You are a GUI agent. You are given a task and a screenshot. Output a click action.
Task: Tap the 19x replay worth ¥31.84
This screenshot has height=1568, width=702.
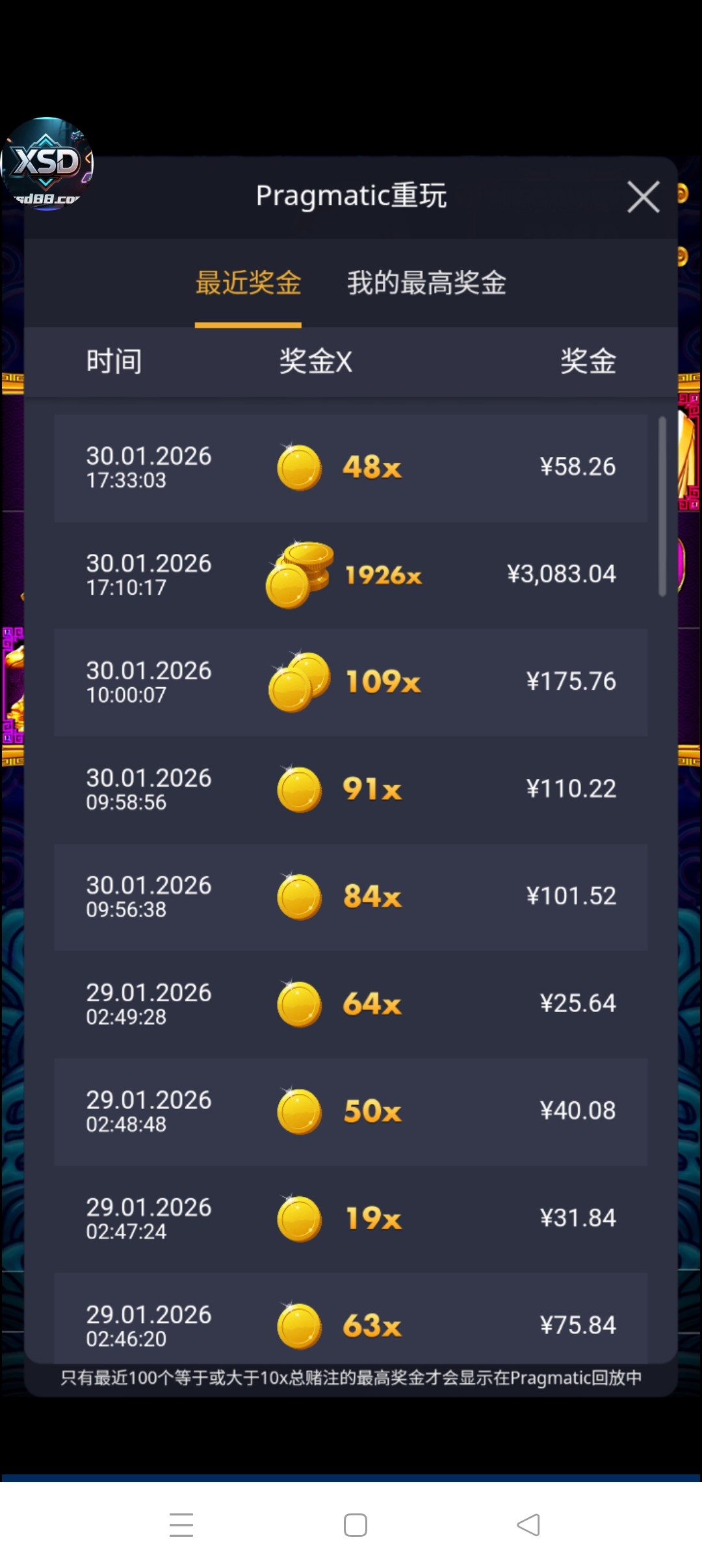tap(351, 1219)
